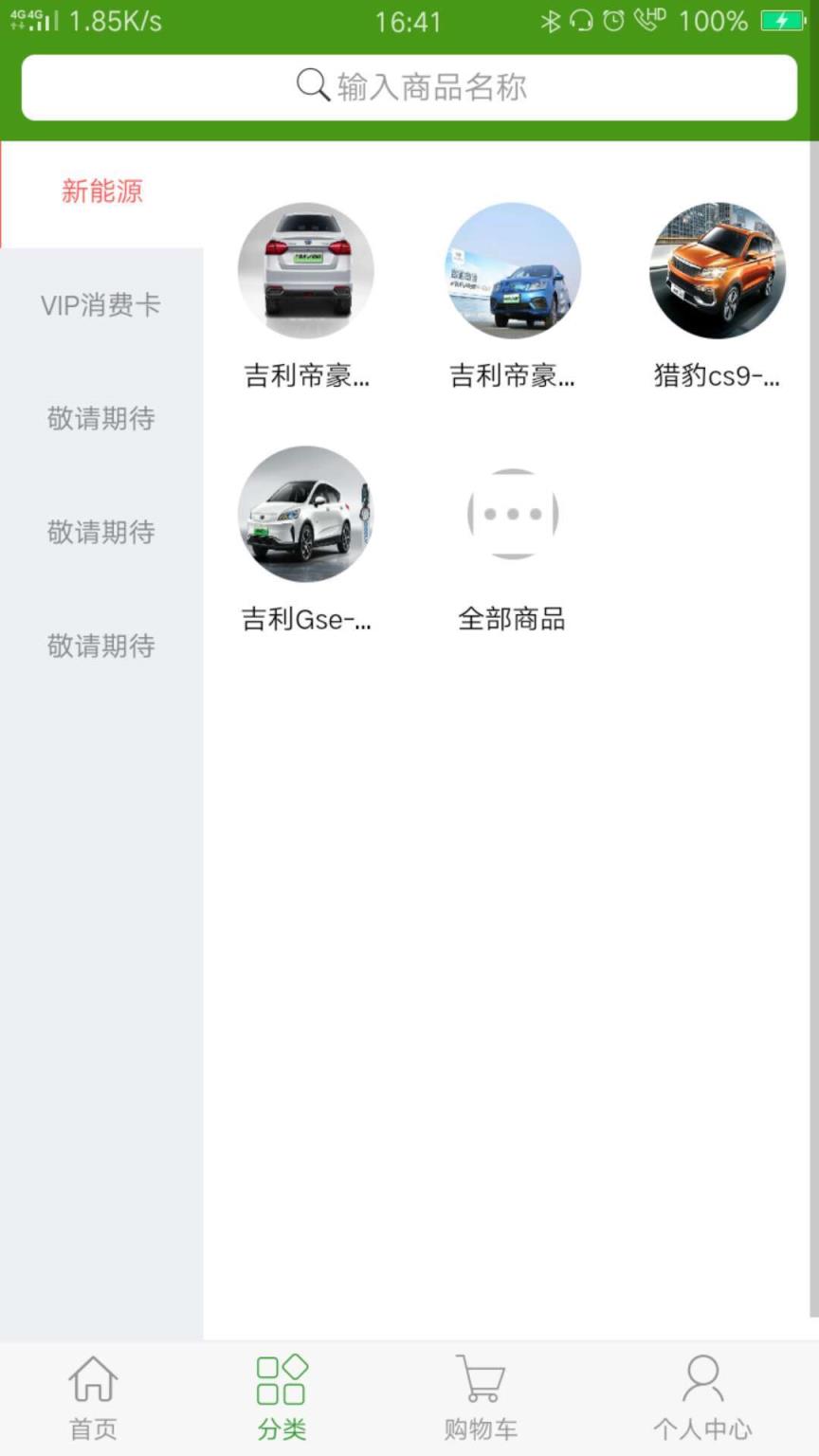819x1456 pixels.
Task: Open the white 吉利帝豪 car thumbnail
Action: click(306, 270)
